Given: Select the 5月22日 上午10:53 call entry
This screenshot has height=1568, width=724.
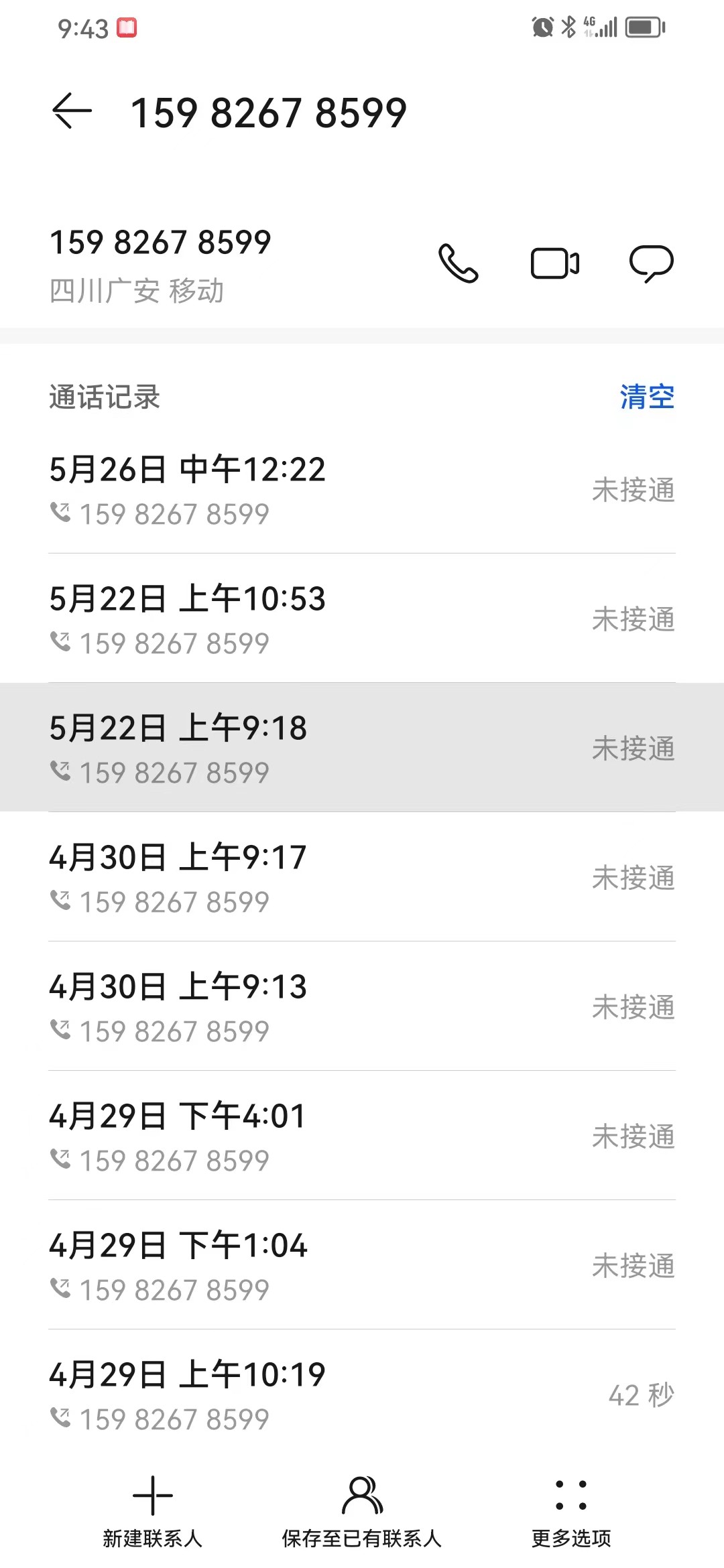Looking at the screenshot, I should [362, 618].
